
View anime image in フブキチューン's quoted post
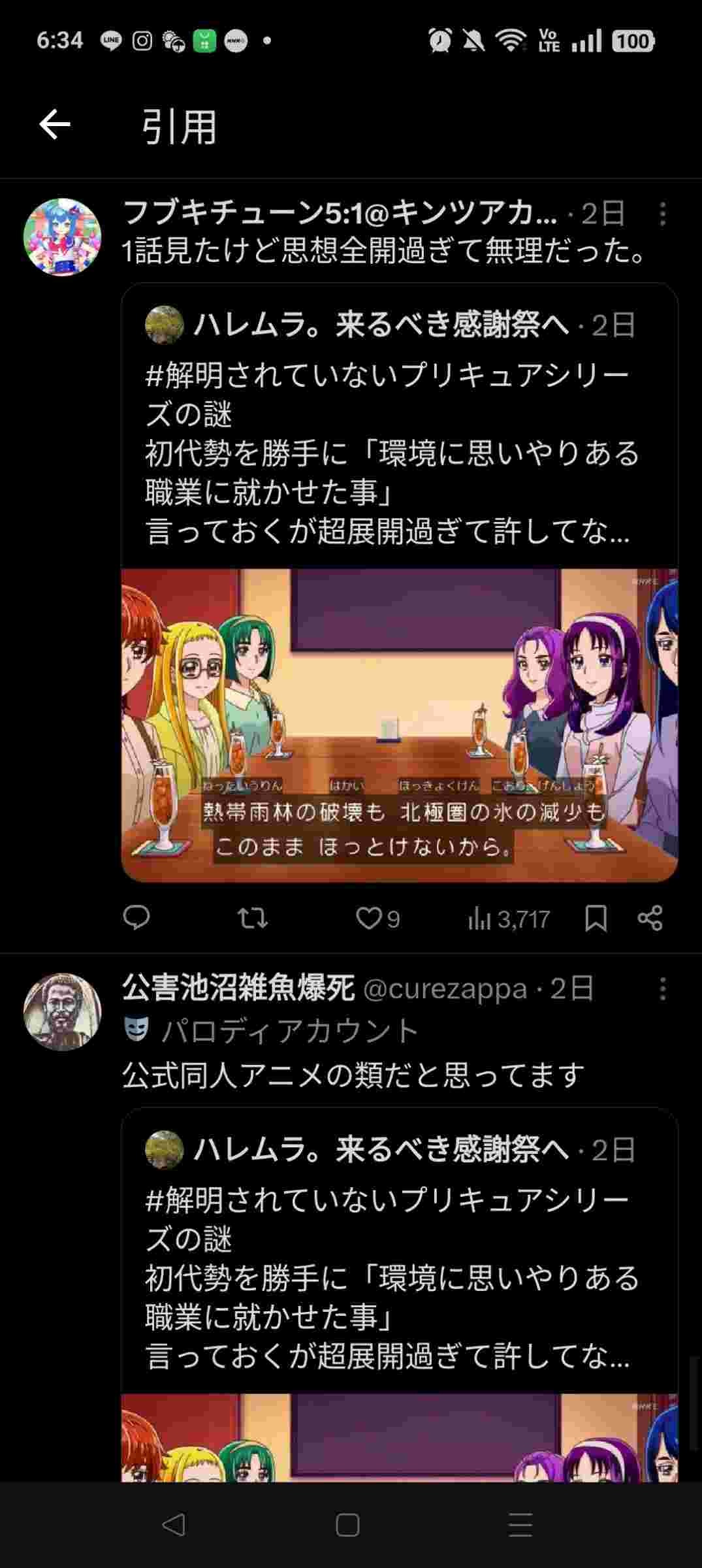(398, 725)
